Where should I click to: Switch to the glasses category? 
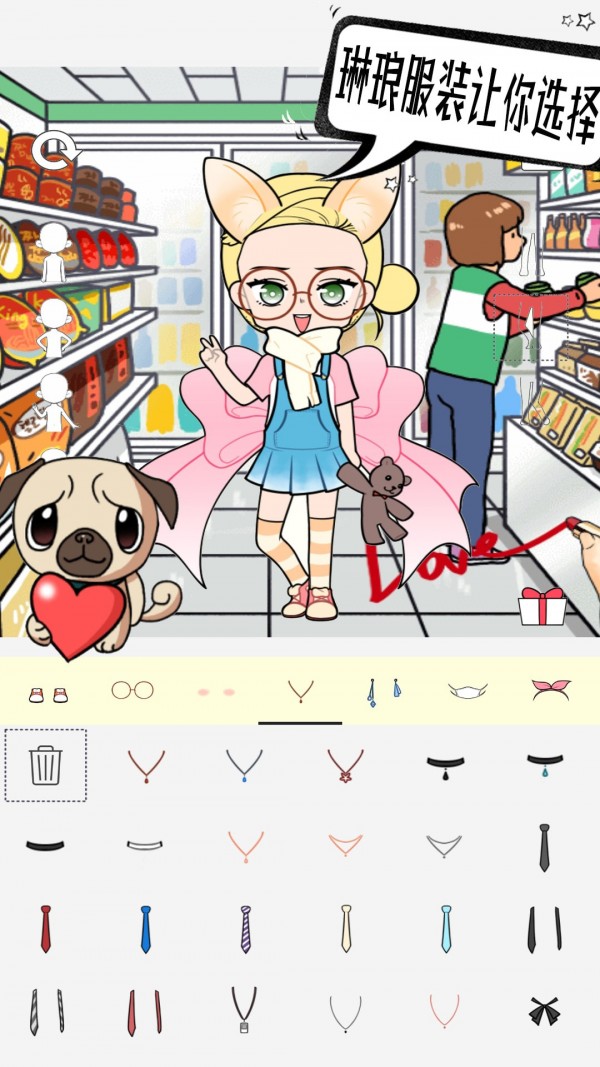[x=132, y=690]
